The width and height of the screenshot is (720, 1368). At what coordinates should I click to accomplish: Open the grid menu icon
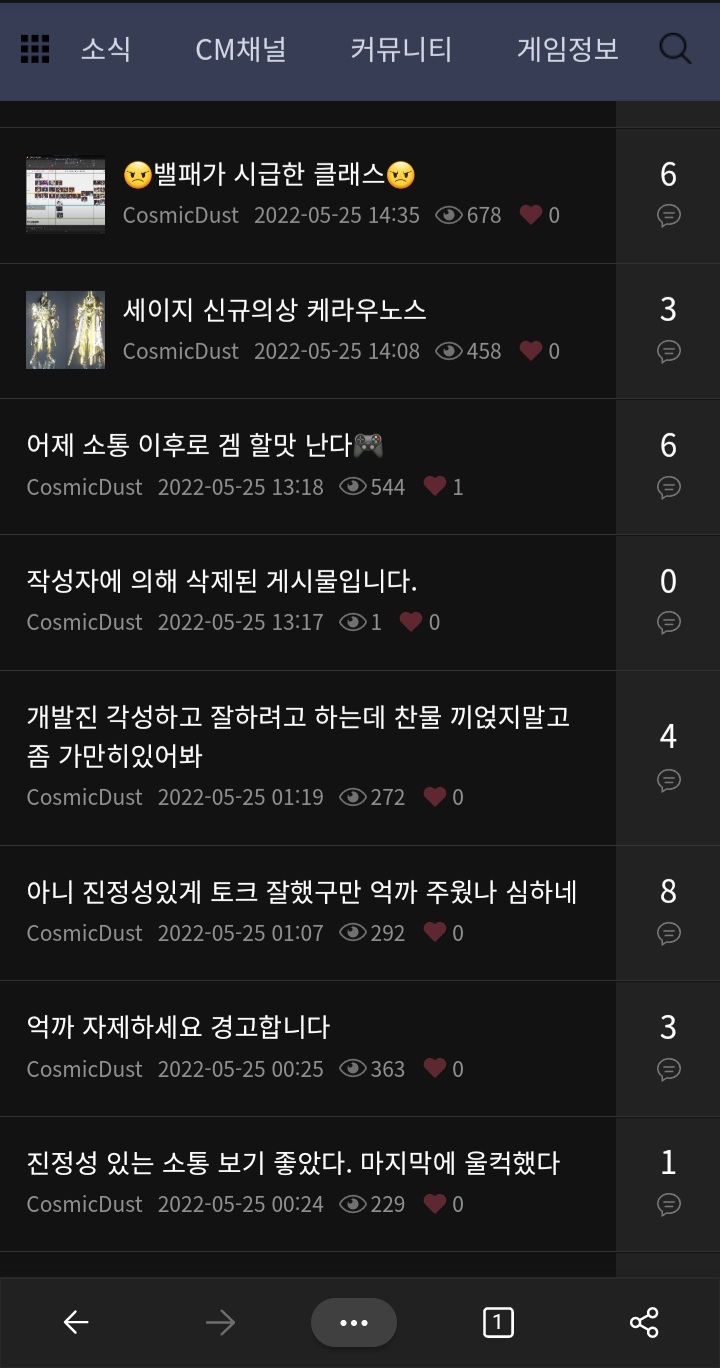click(x=35, y=49)
